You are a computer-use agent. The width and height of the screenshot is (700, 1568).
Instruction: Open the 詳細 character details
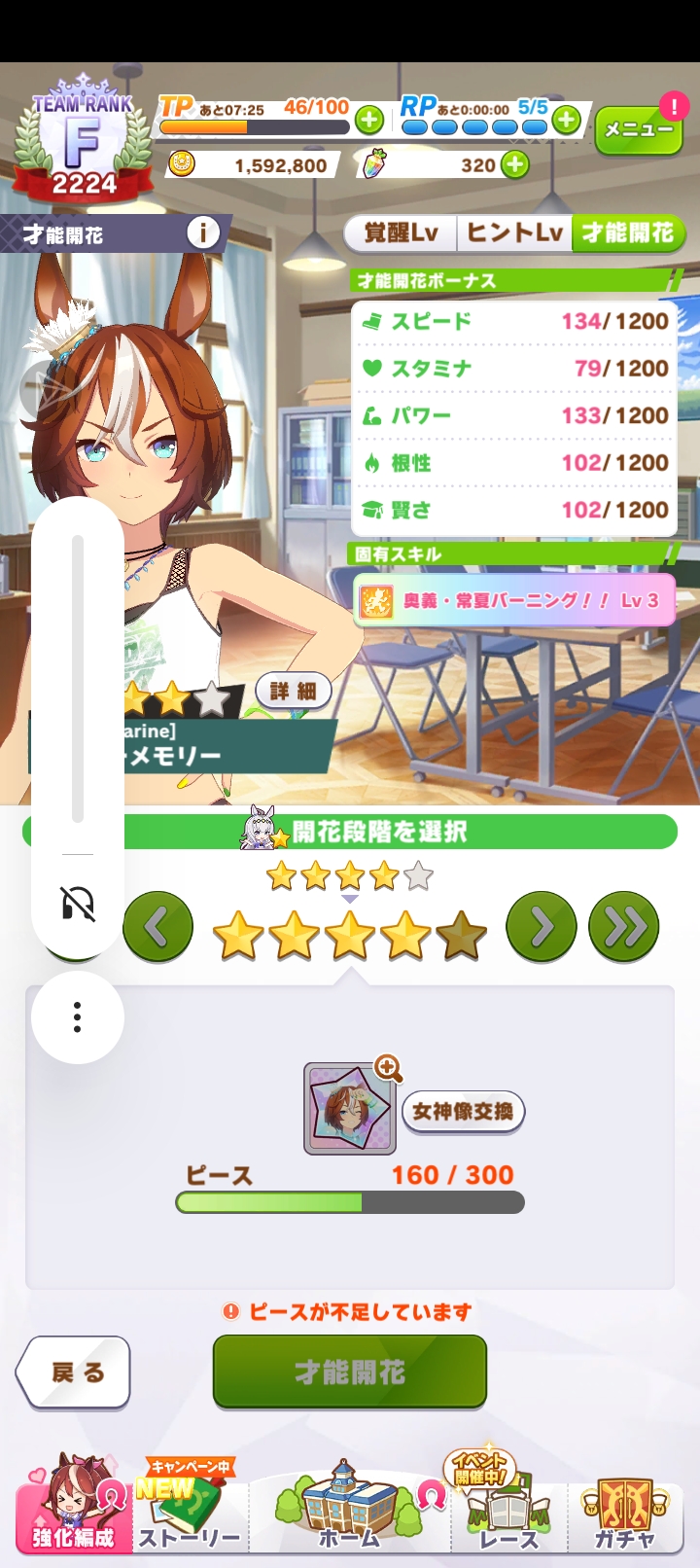(294, 692)
